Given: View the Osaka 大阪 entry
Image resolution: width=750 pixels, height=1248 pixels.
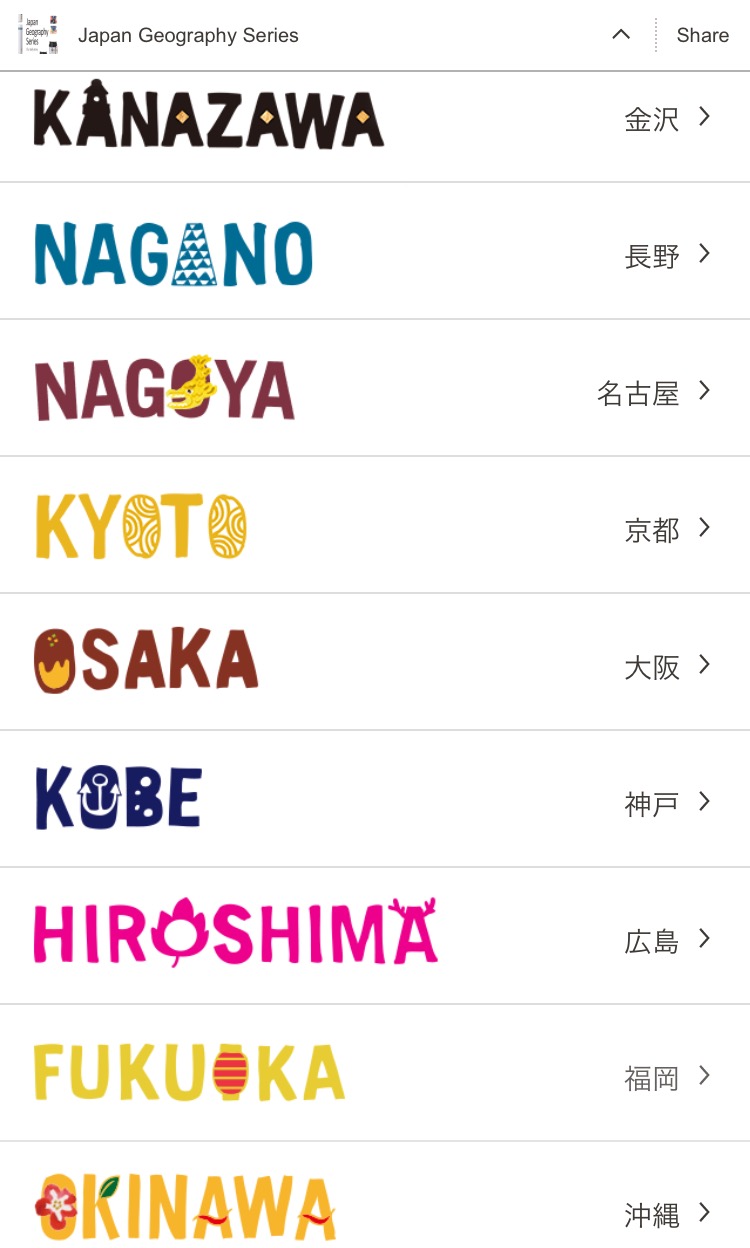Looking at the screenshot, I should click(x=375, y=662).
